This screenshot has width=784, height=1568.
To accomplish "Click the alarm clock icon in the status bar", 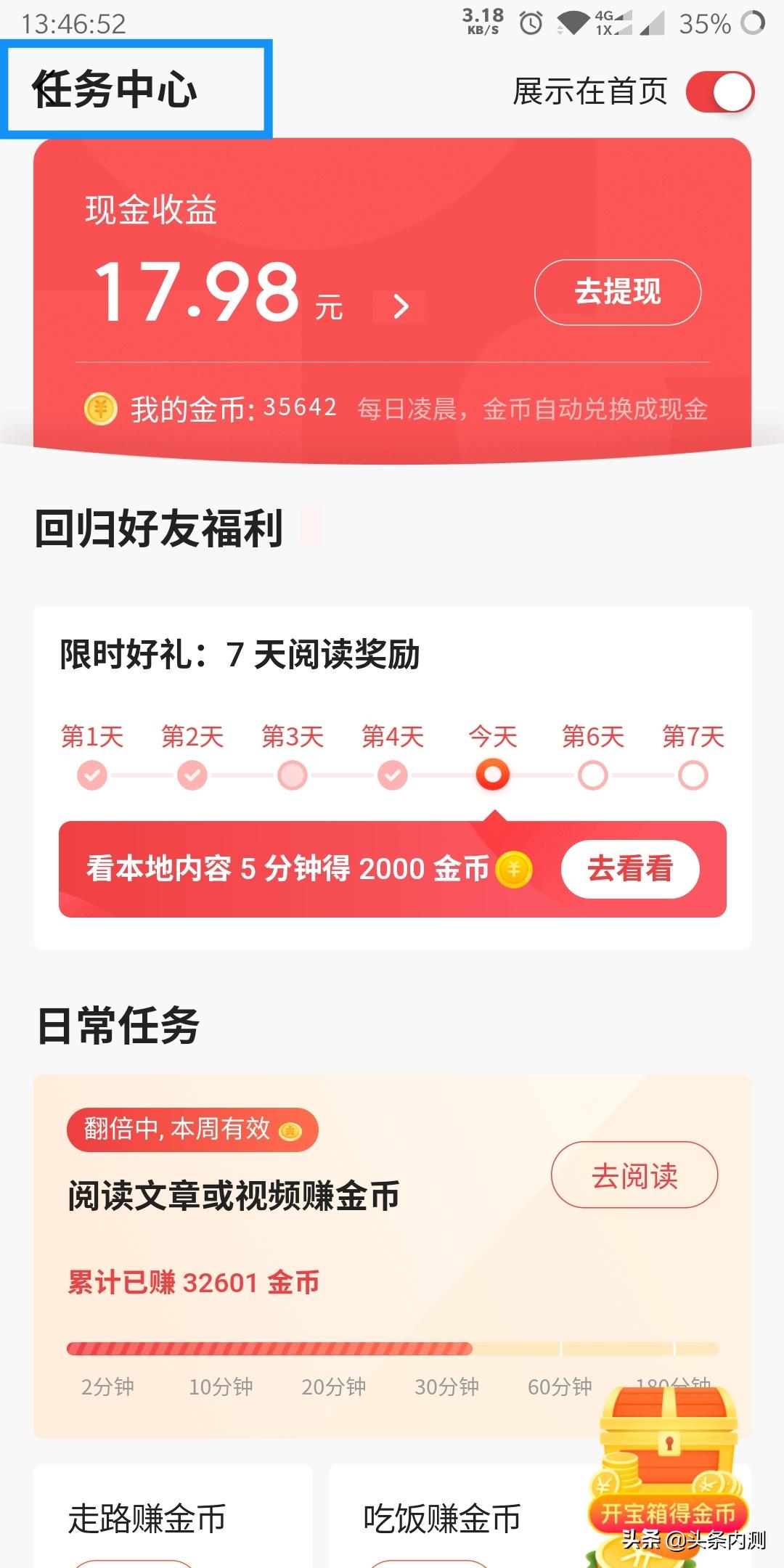I will (529, 23).
